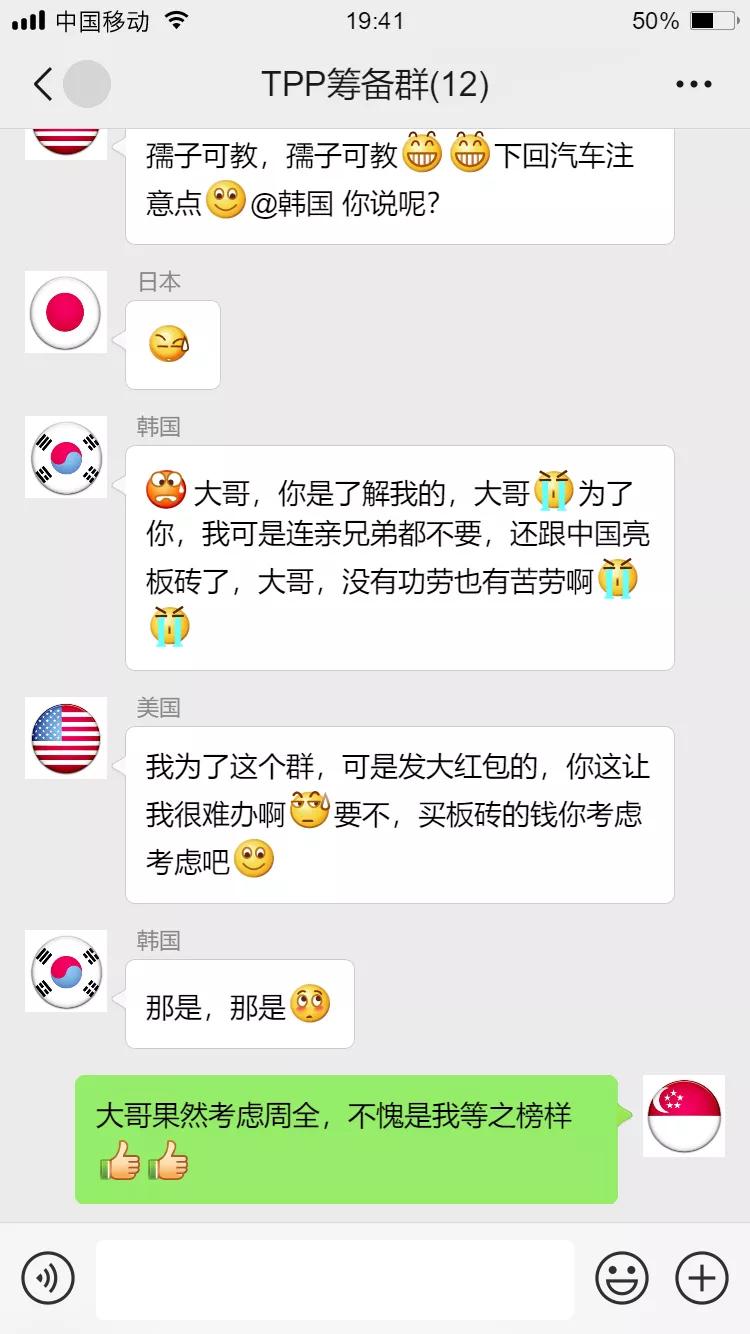
Task: Tap the Singapore flag avatar beside green bubble
Action: [x=684, y=1117]
